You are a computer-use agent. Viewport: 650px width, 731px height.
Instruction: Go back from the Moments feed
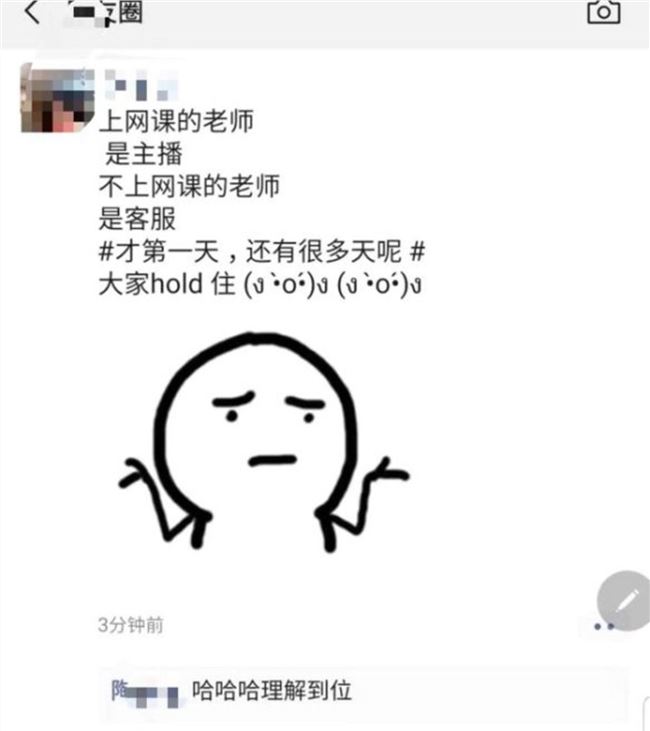coord(31,13)
